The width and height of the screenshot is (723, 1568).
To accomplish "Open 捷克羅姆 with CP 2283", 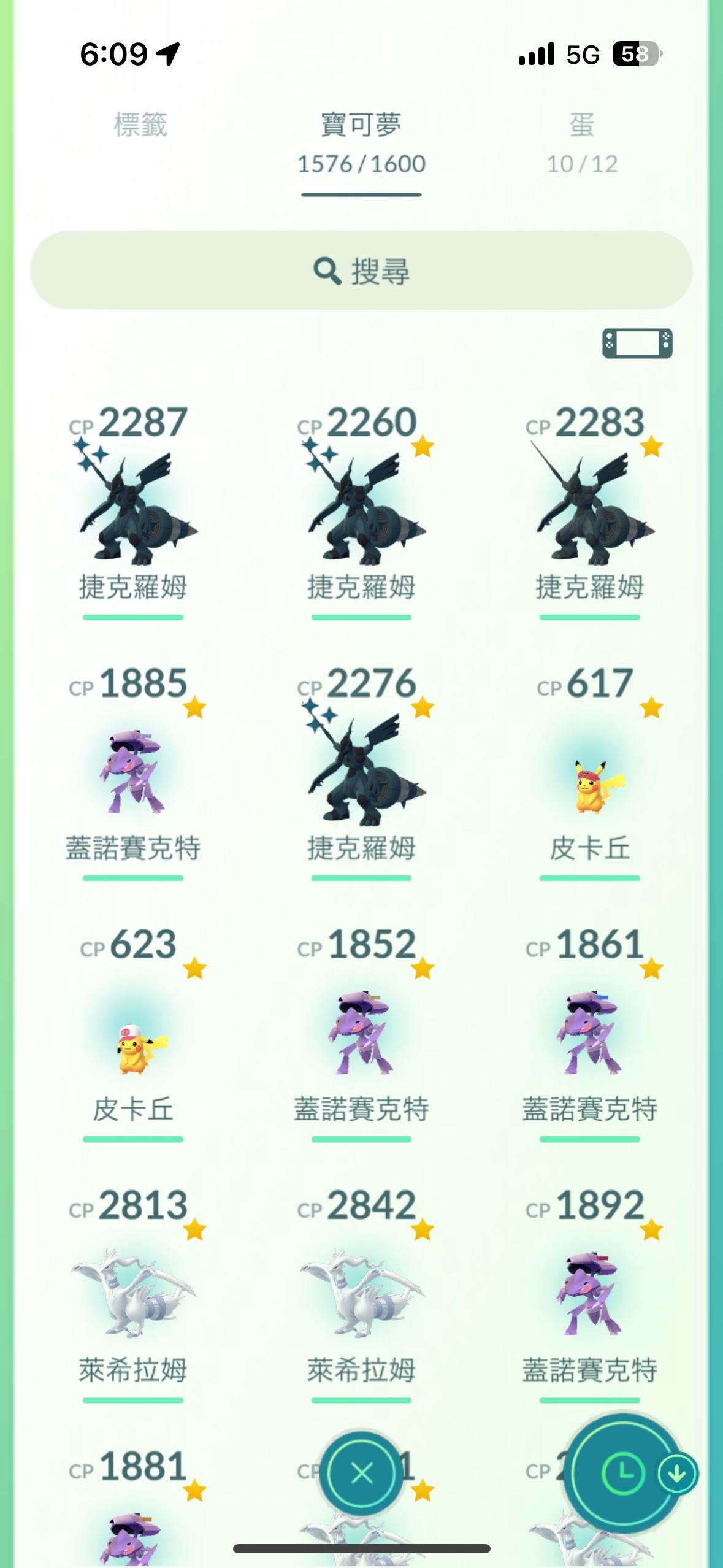I will (x=589, y=509).
